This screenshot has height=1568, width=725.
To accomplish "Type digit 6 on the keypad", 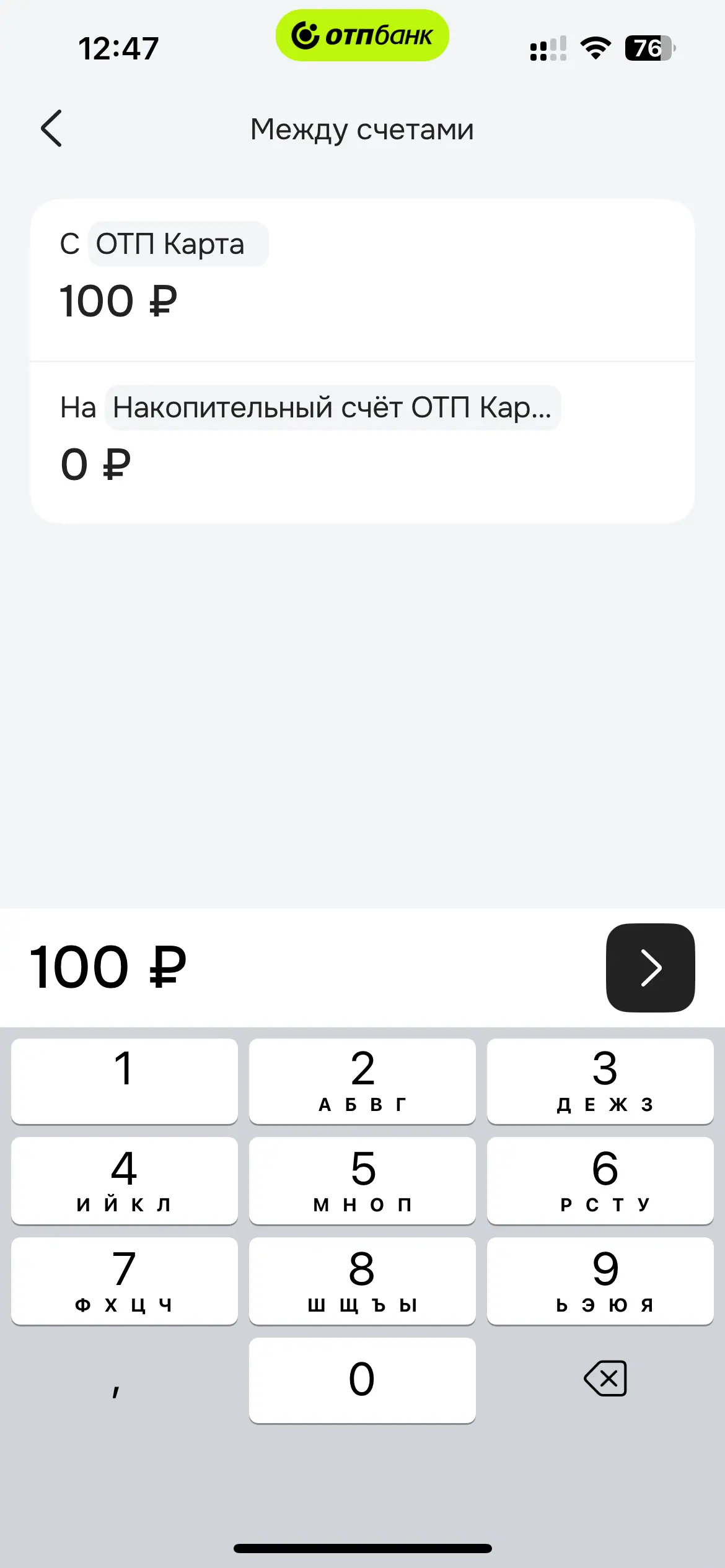I will [600, 1180].
